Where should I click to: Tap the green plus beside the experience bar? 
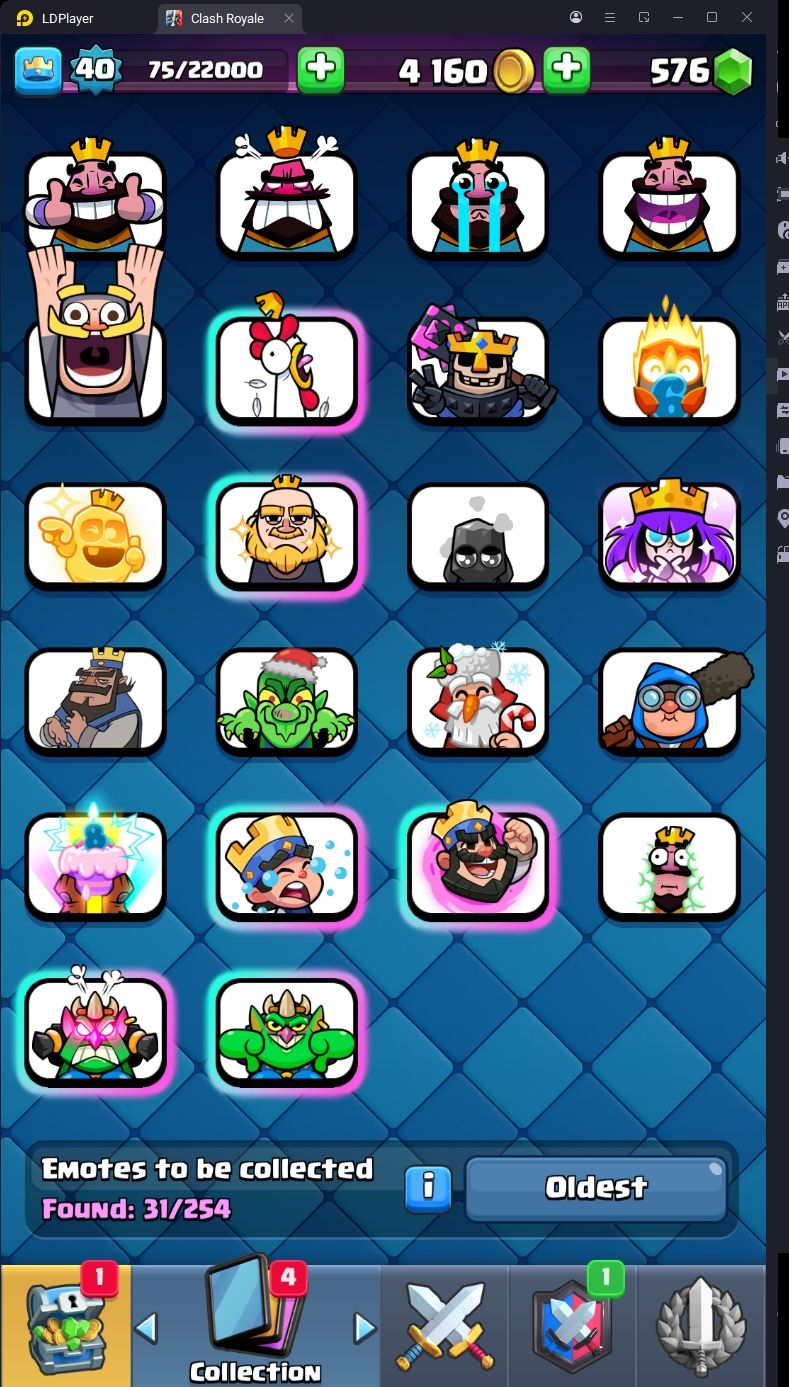point(321,69)
